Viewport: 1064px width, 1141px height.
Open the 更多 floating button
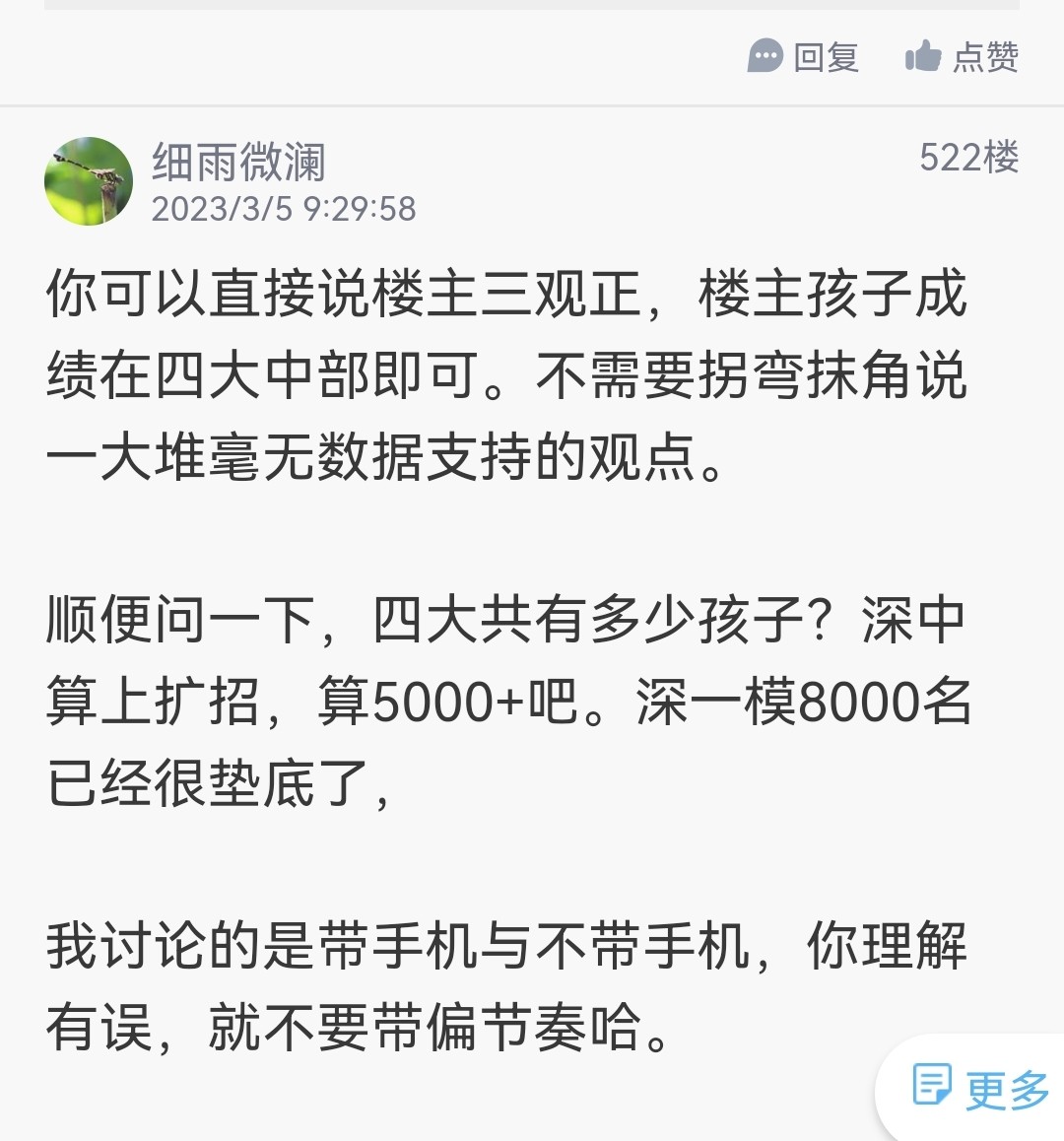[x=980, y=1089]
